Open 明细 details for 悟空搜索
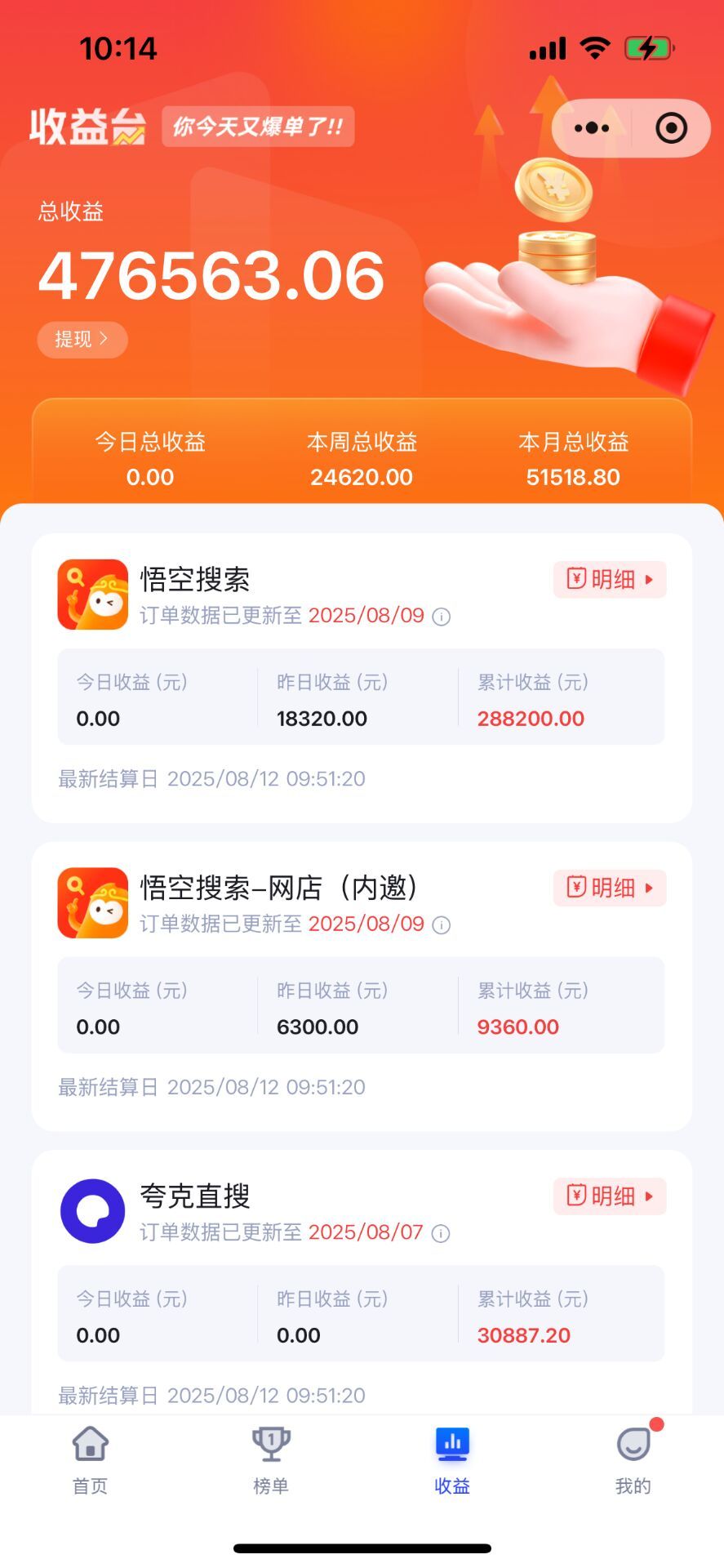The height and width of the screenshot is (1568, 724). [x=610, y=580]
